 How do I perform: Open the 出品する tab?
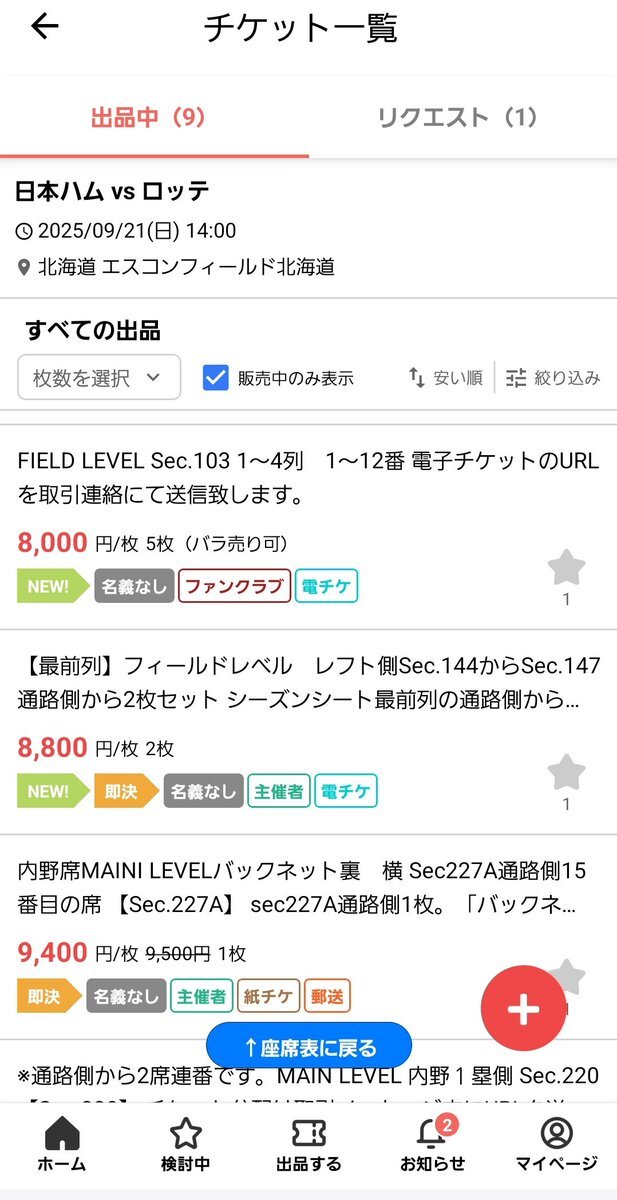(309, 1144)
